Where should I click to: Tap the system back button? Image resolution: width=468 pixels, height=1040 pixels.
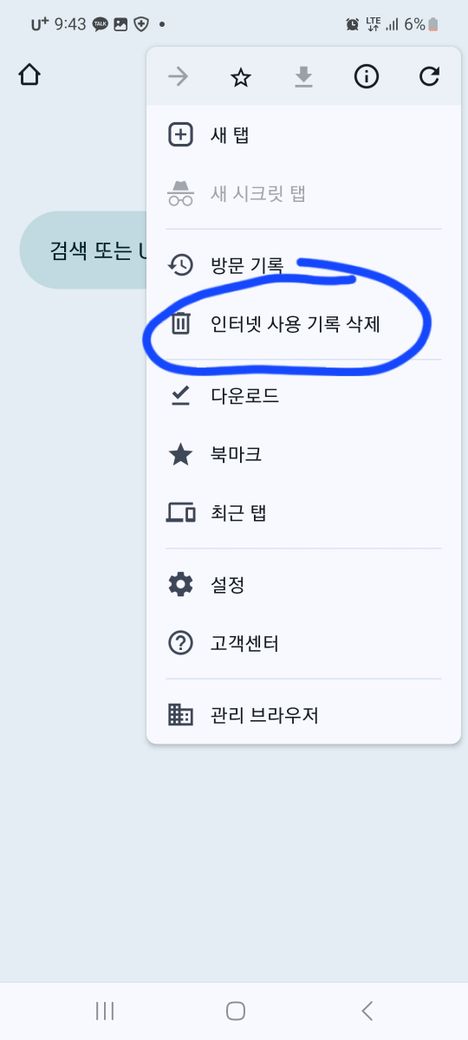pos(367,1011)
